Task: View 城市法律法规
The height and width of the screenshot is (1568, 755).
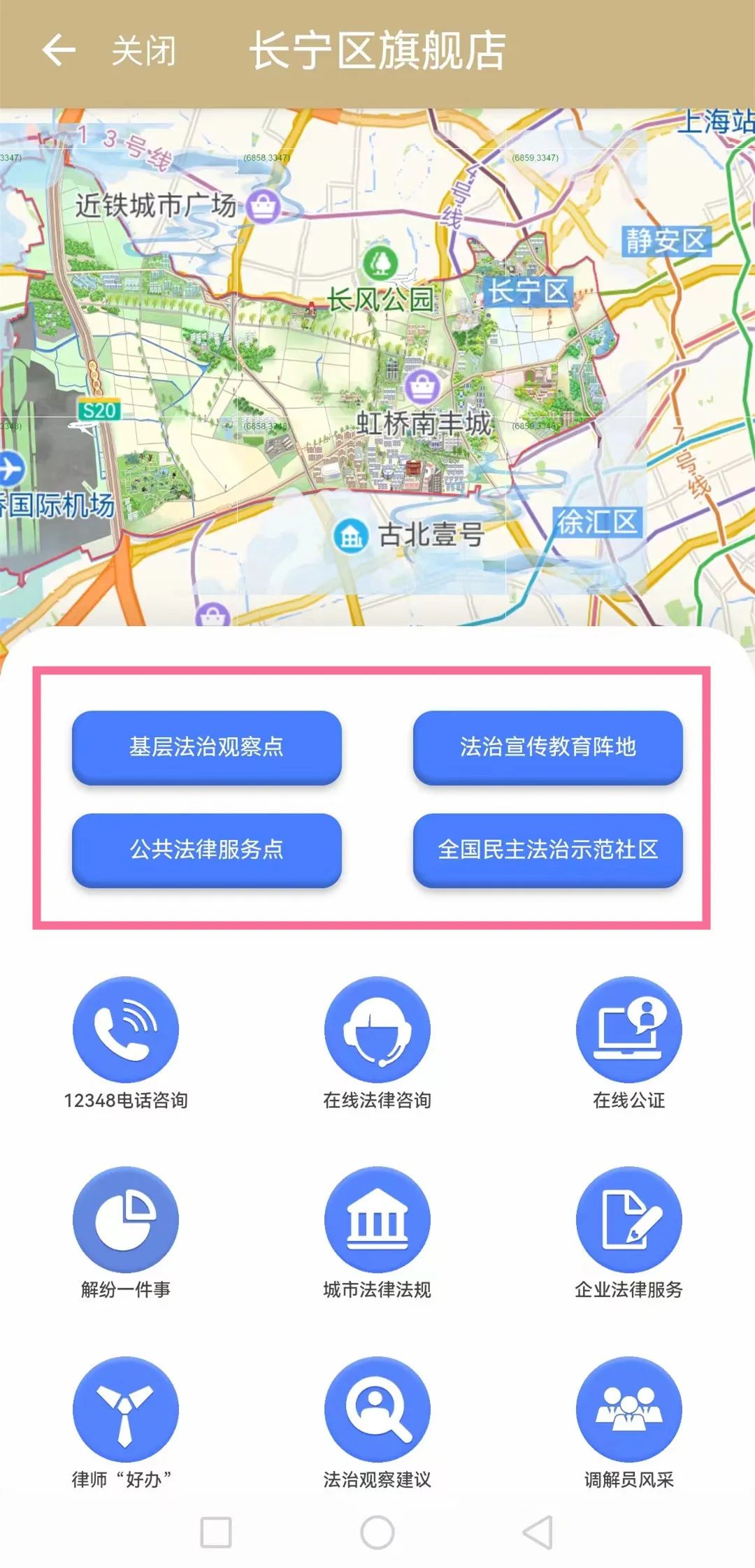Action: pyautogui.click(x=377, y=1219)
